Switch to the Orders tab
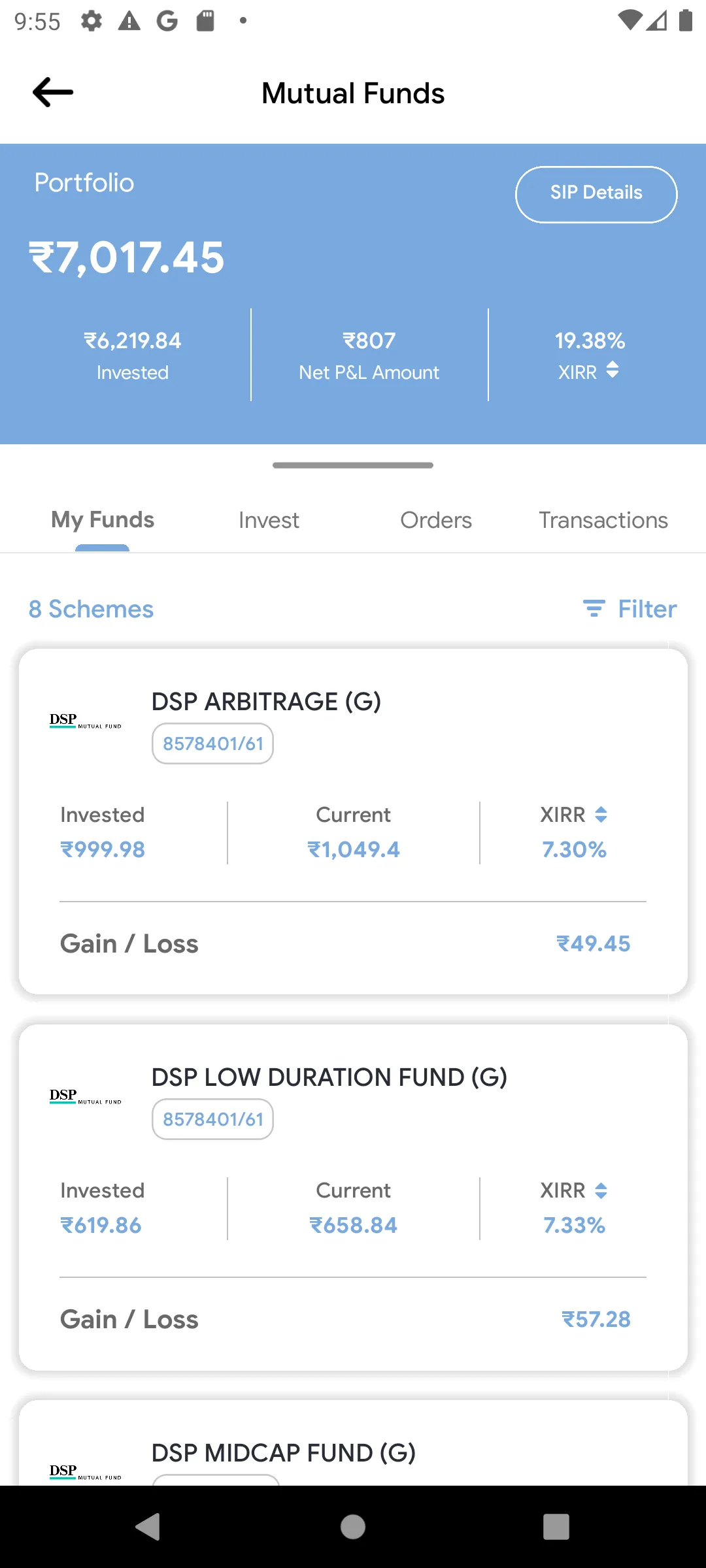The height and width of the screenshot is (1568, 706). 435,520
